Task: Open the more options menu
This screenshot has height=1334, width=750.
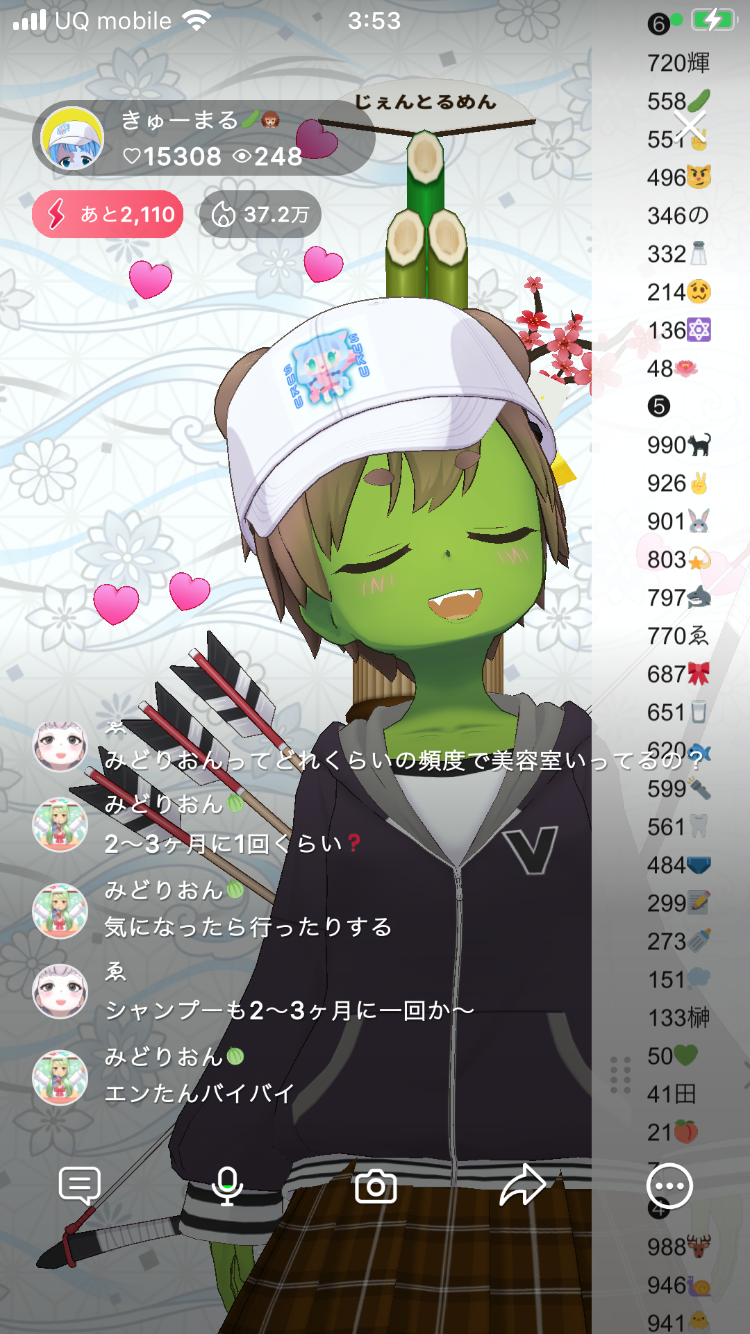Action: pos(669,1186)
